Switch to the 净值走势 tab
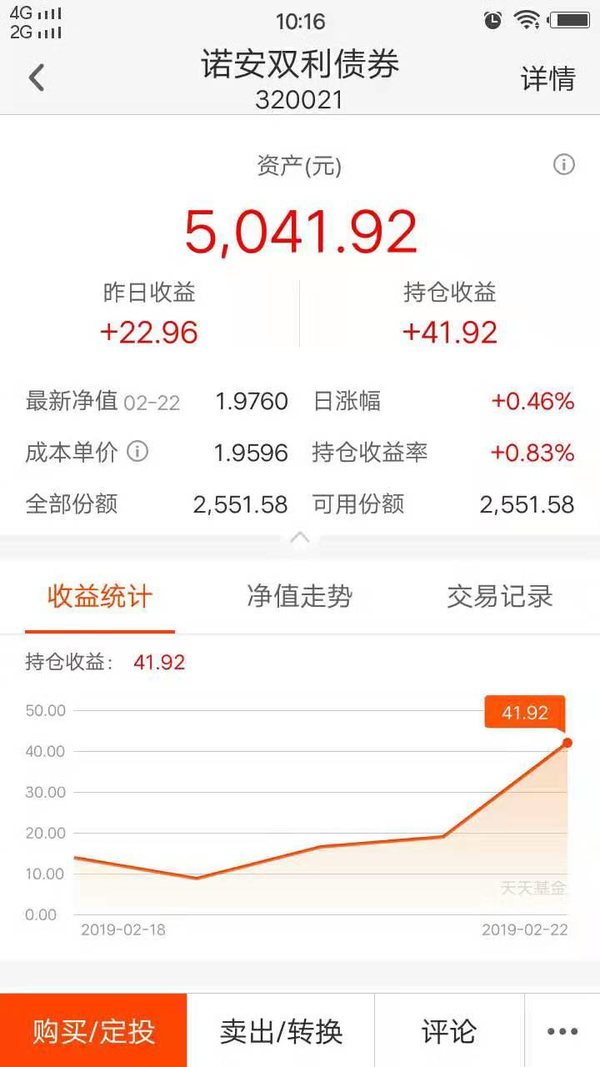The height and width of the screenshot is (1067, 600). [300, 597]
